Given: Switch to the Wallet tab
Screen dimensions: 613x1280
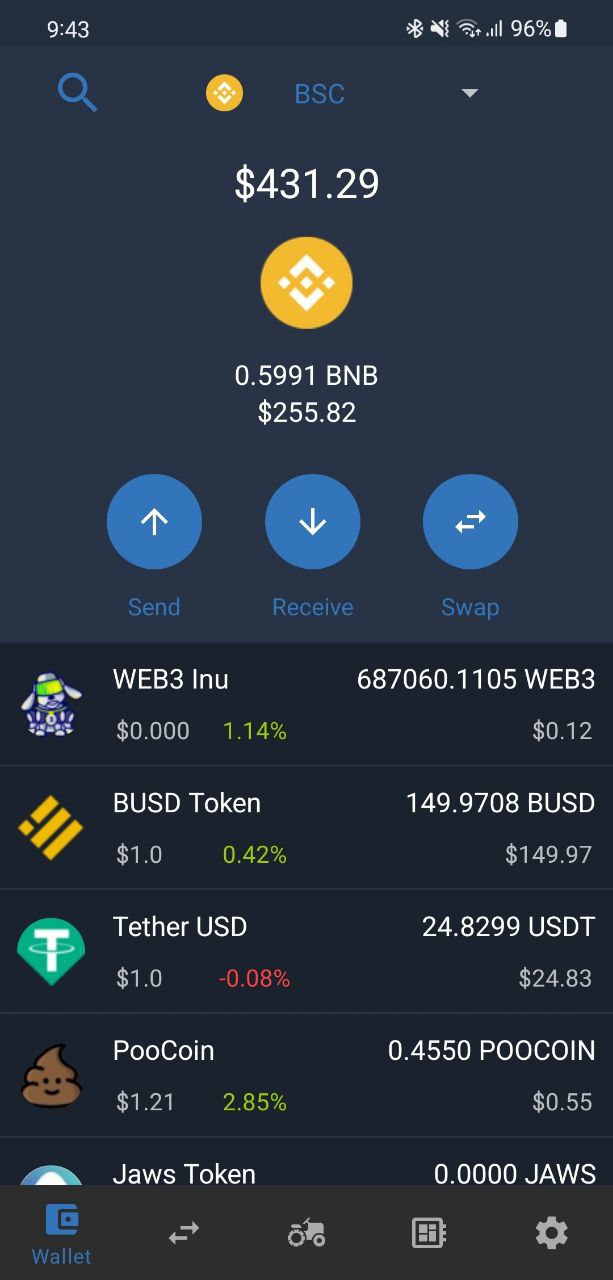Looking at the screenshot, I should [x=61, y=1234].
